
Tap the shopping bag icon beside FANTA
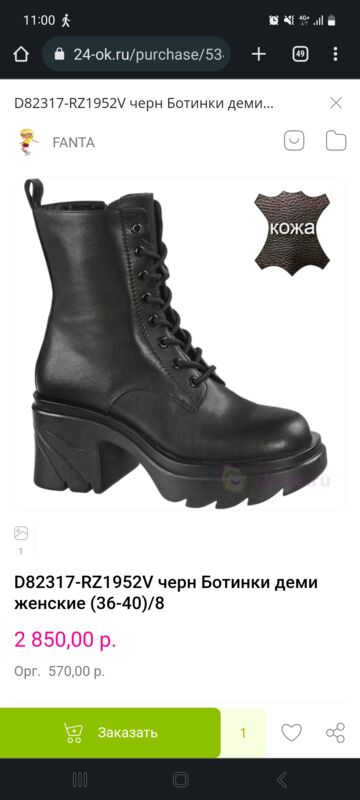[x=294, y=141]
